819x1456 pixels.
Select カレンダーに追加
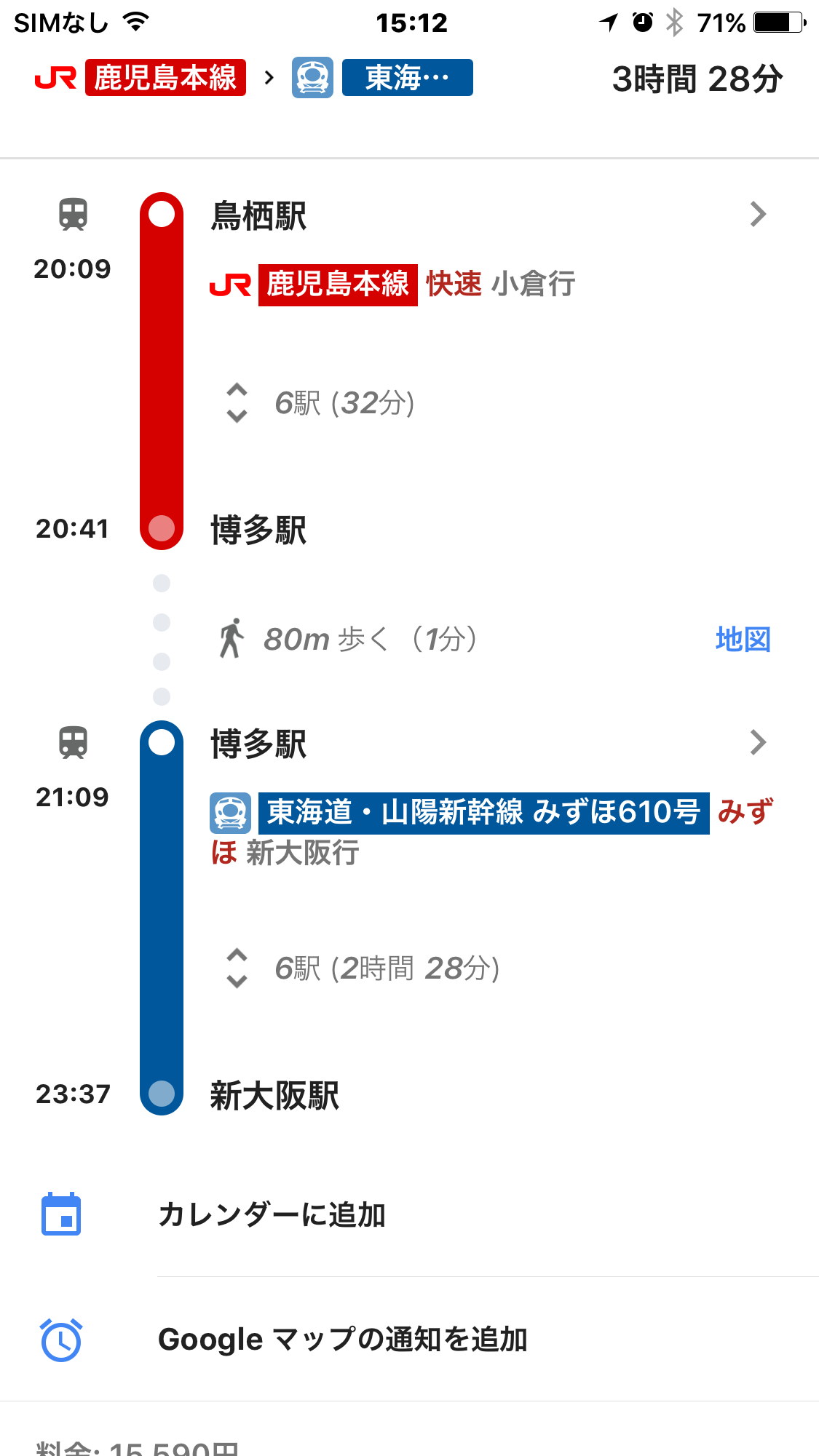pyautogui.click(x=409, y=1214)
